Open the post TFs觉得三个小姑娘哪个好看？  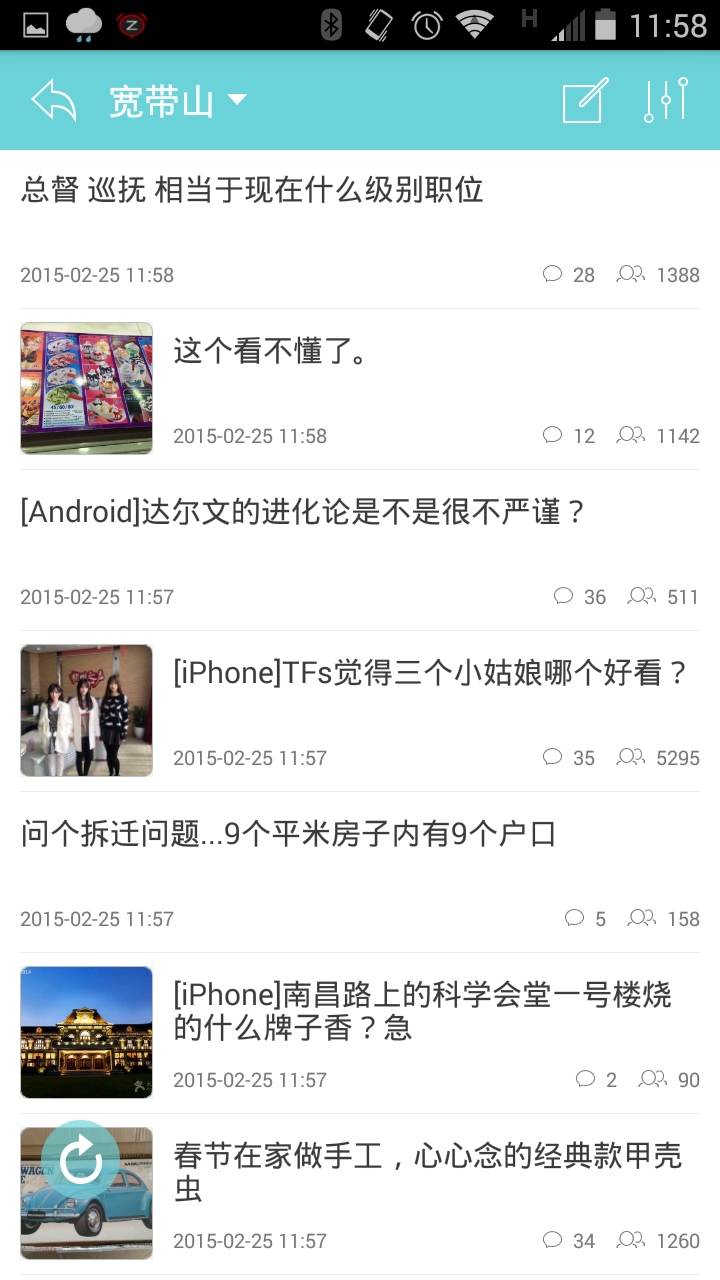point(431,673)
